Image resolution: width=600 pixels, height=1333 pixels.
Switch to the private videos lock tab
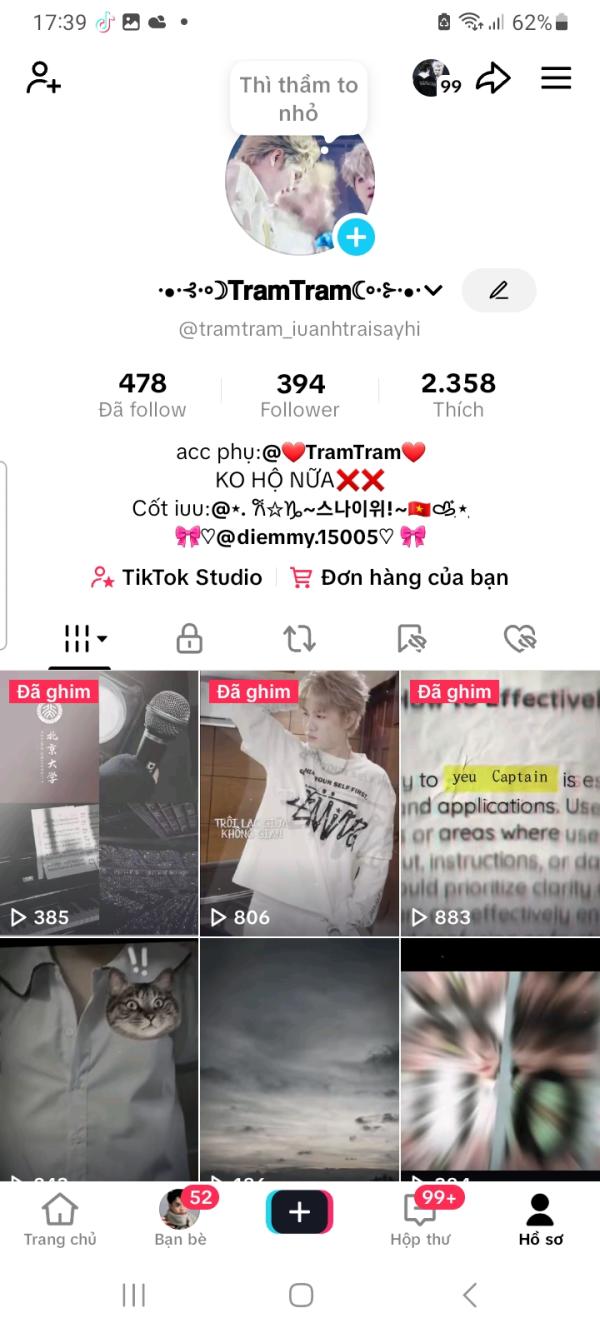coord(189,638)
